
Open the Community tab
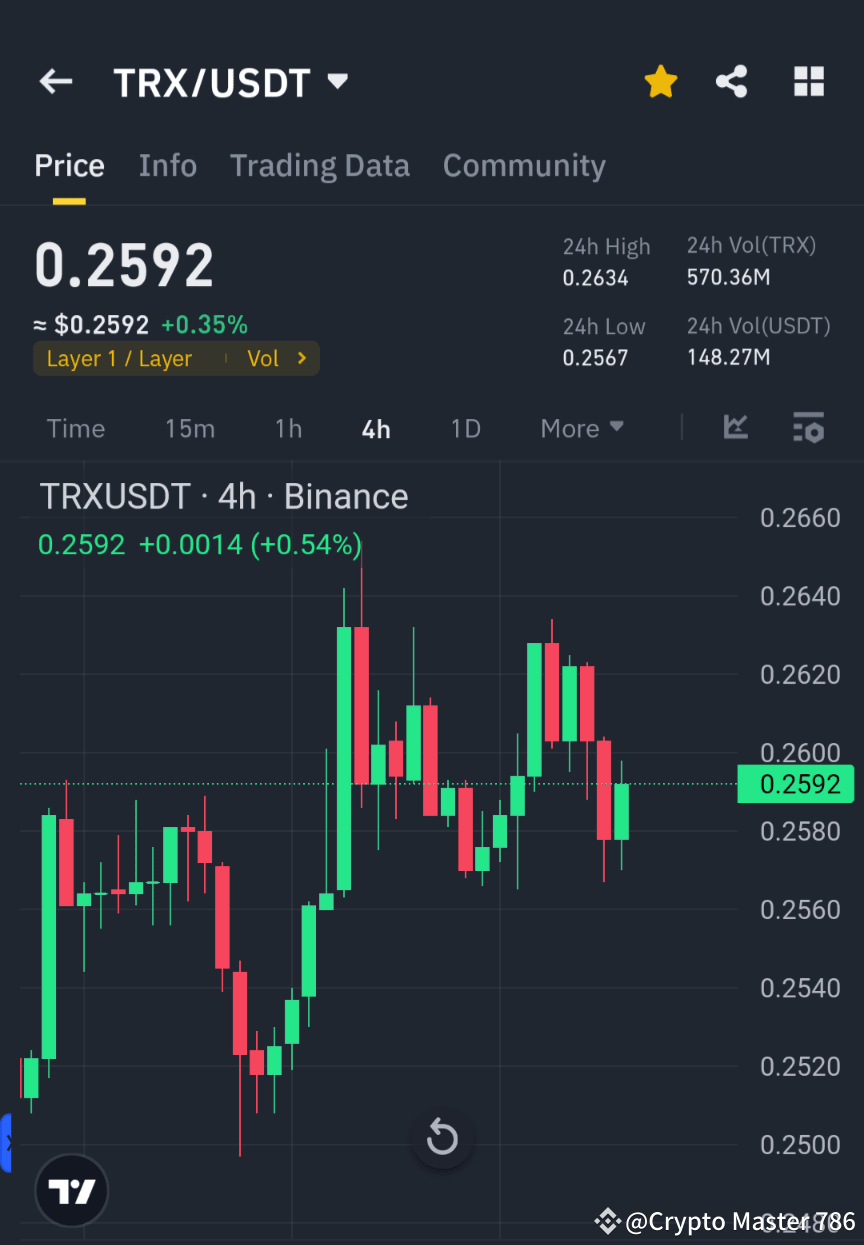pyautogui.click(x=524, y=165)
